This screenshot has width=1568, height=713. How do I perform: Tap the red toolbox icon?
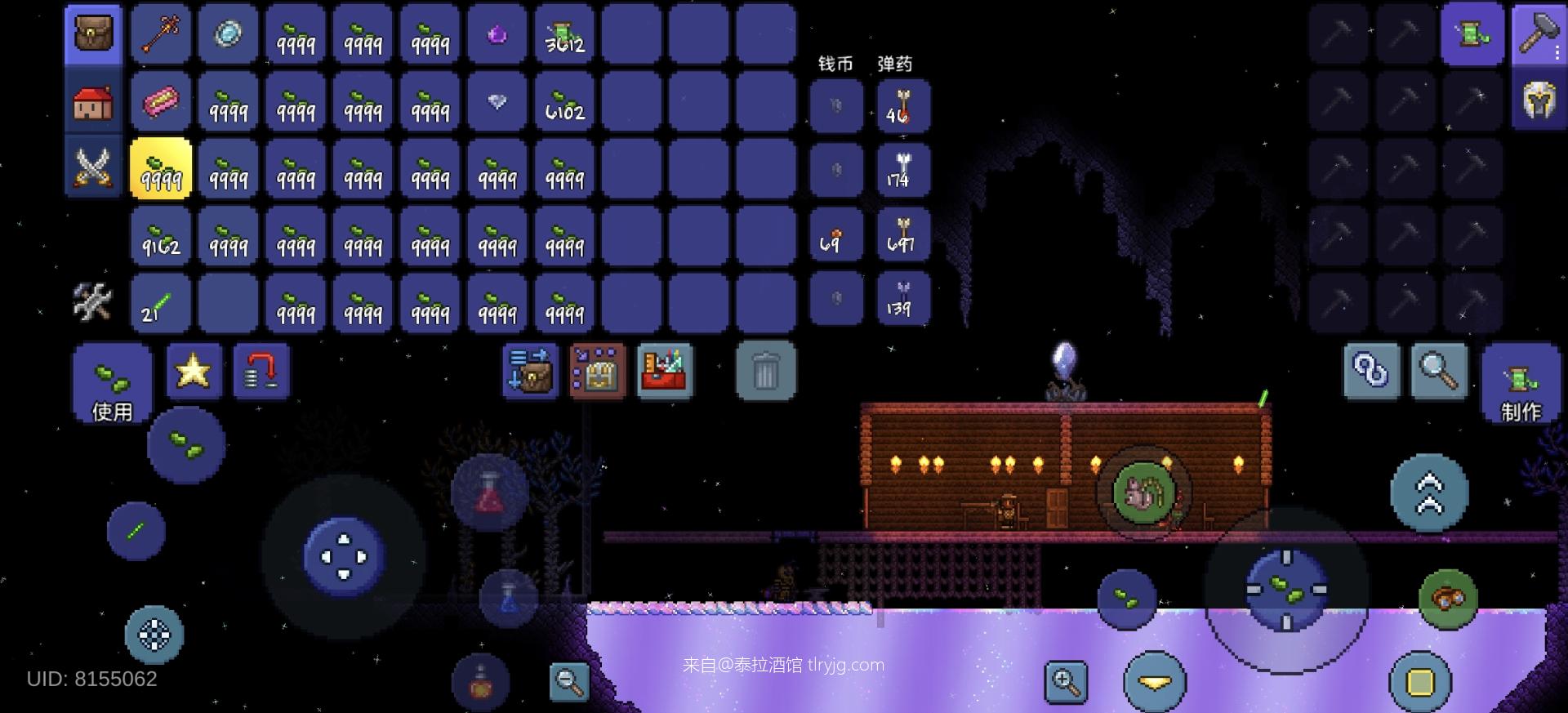coord(665,372)
